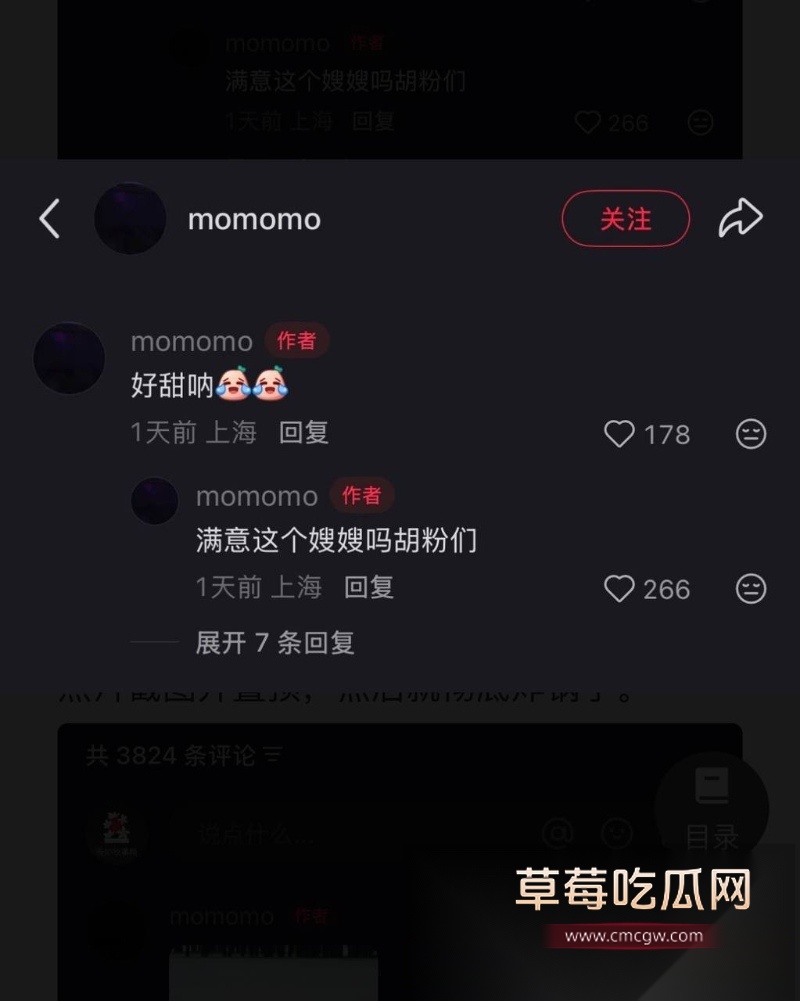Open momomo's profile avatar picture
Image resolution: width=800 pixels, height=1001 pixels.
130,219
